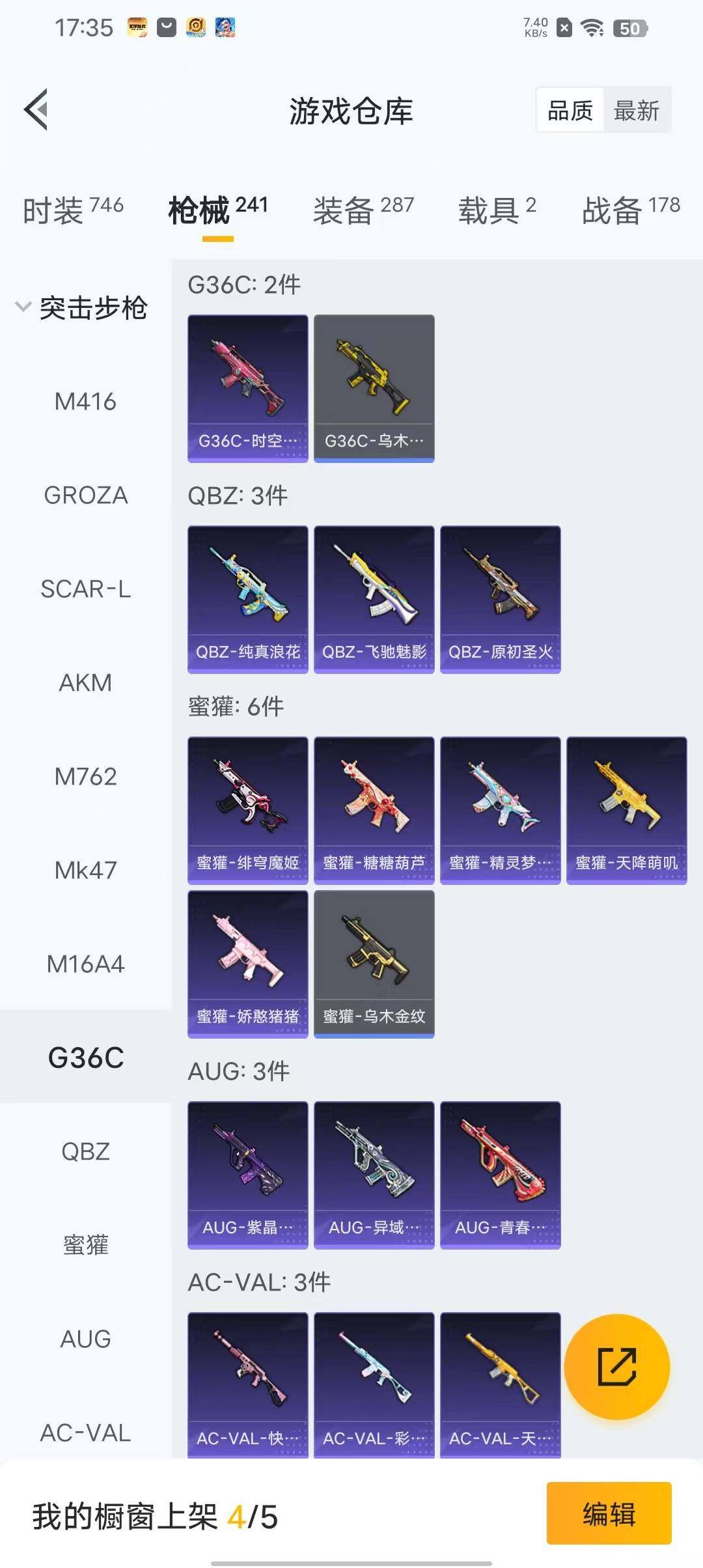
Task: View the 蜜獾-绯穹魔姬 skin
Action: click(247, 810)
